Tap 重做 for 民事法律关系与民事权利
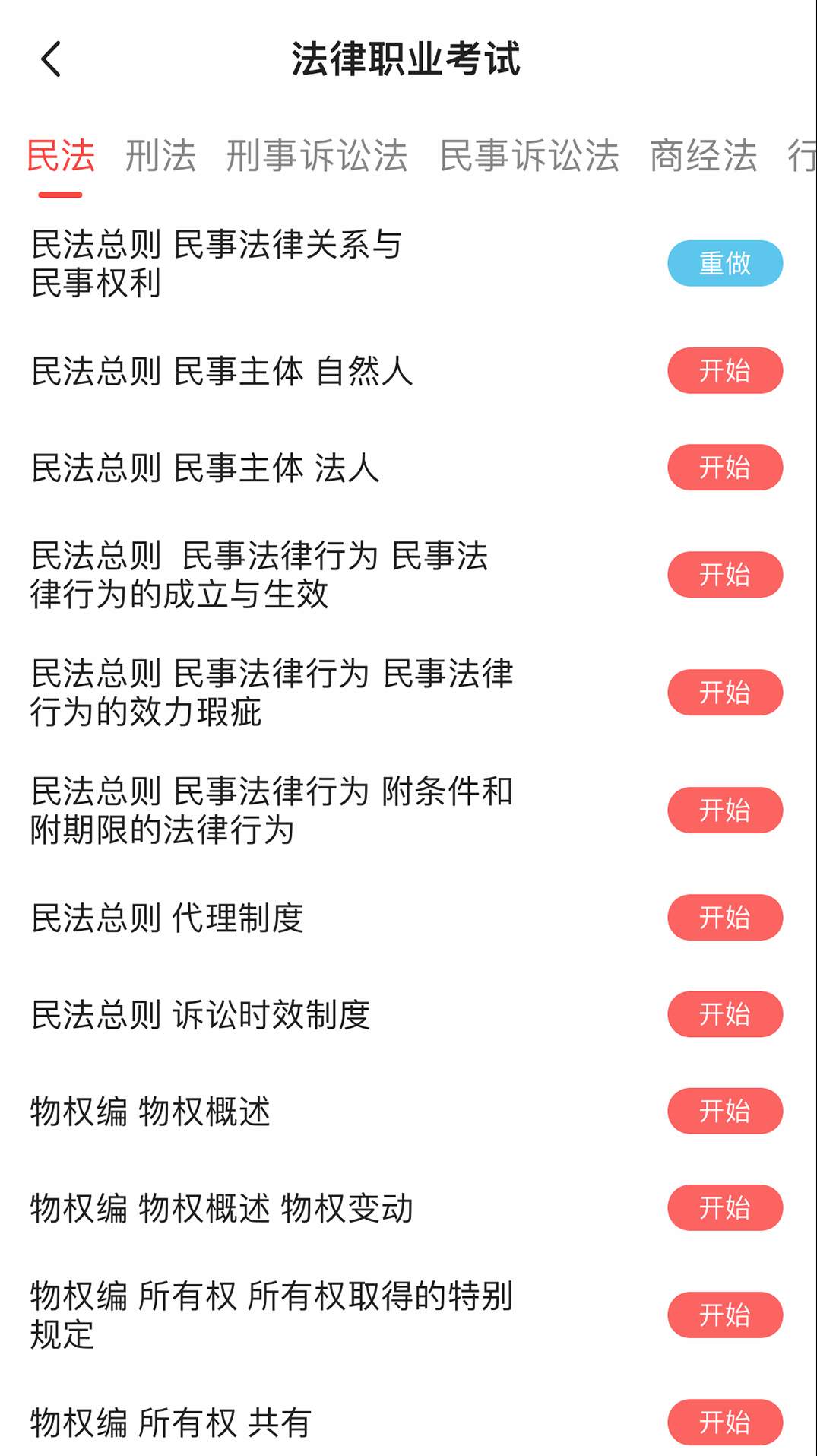 point(724,264)
